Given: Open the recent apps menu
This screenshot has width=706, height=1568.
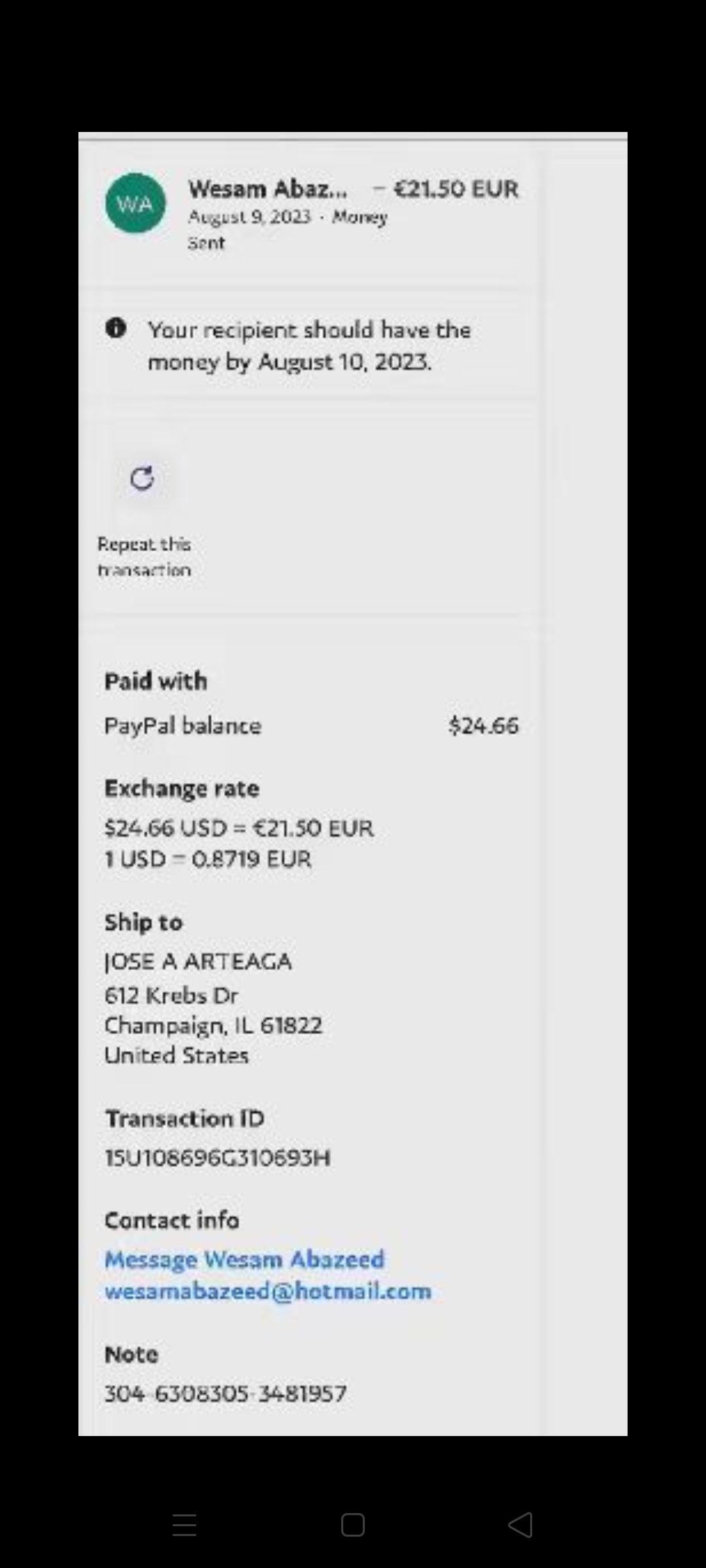Looking at the screenshot, I should (x=184, y=1526).
